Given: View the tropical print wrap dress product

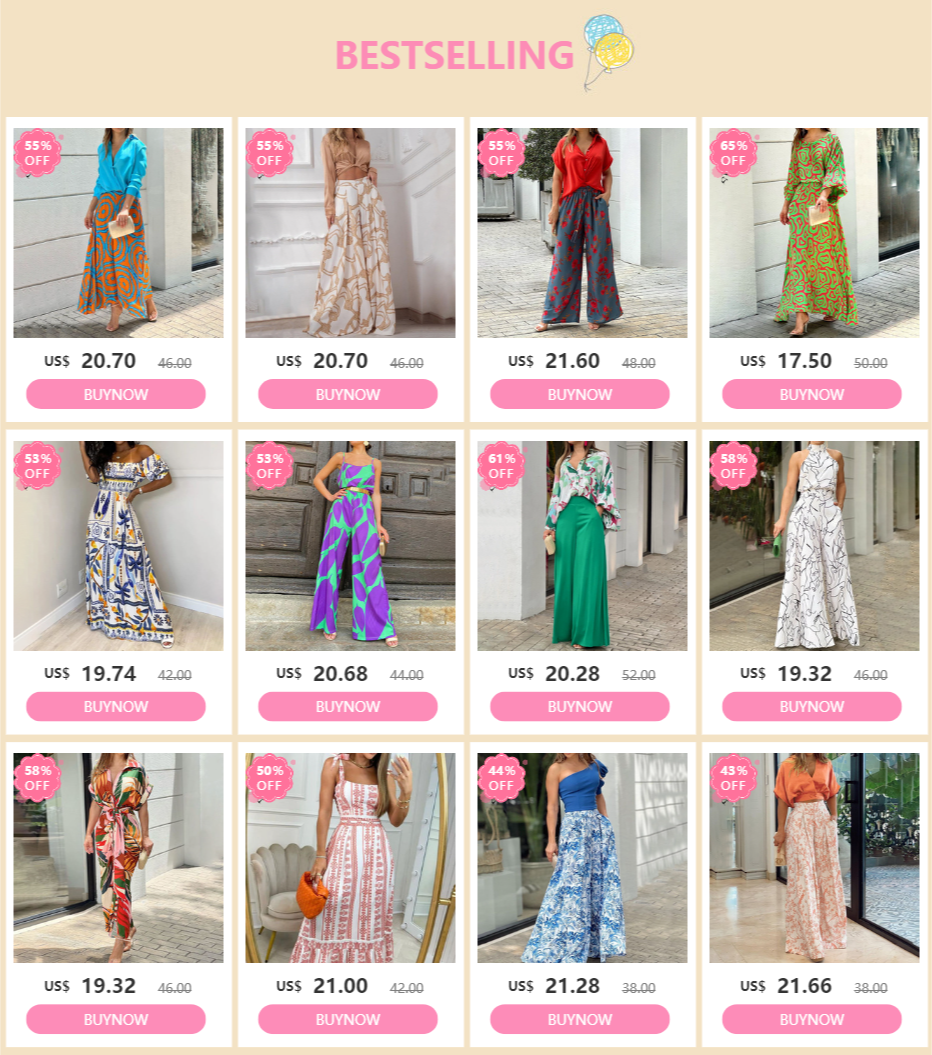Looking at the screenshot, I should coord(118,858).
